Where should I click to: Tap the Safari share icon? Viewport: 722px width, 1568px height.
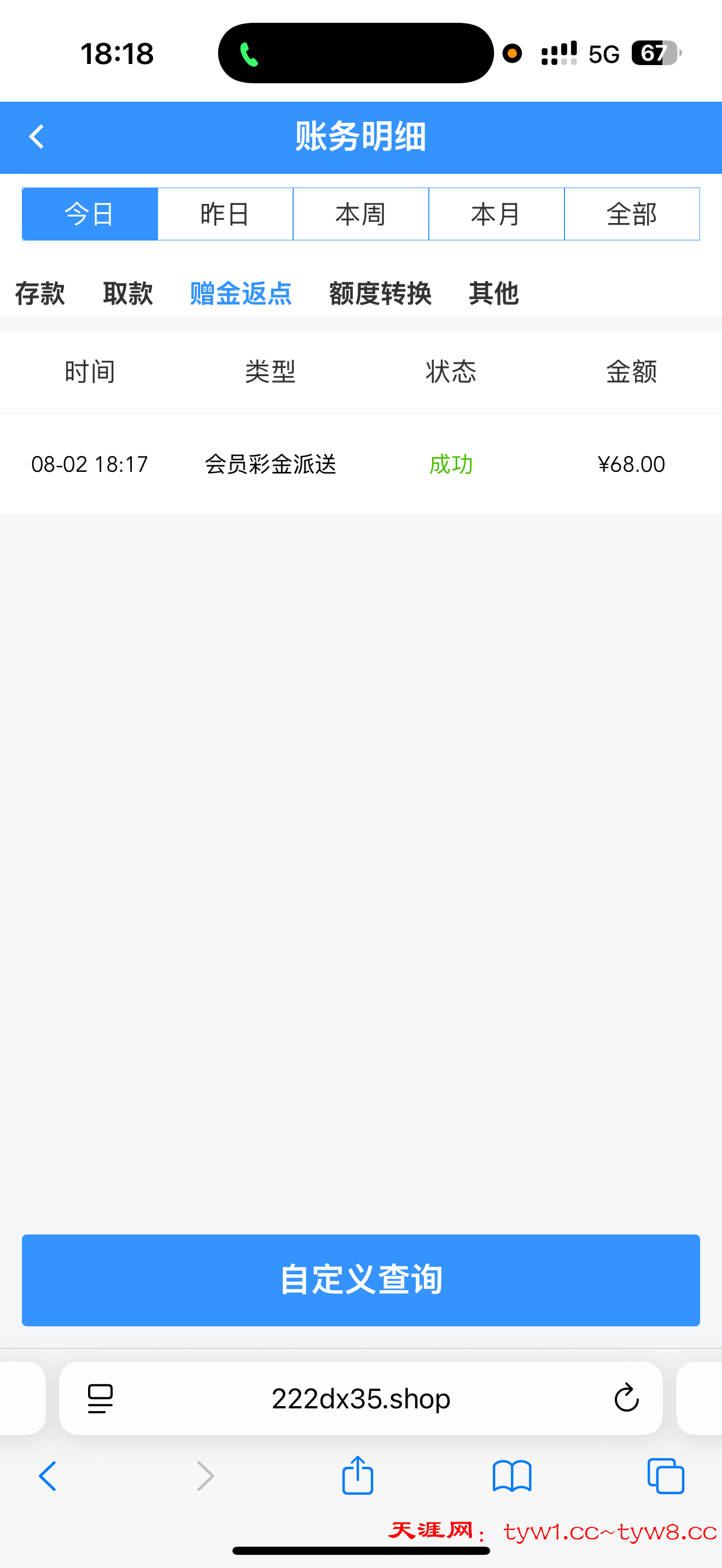click(x=358, y=1476)
